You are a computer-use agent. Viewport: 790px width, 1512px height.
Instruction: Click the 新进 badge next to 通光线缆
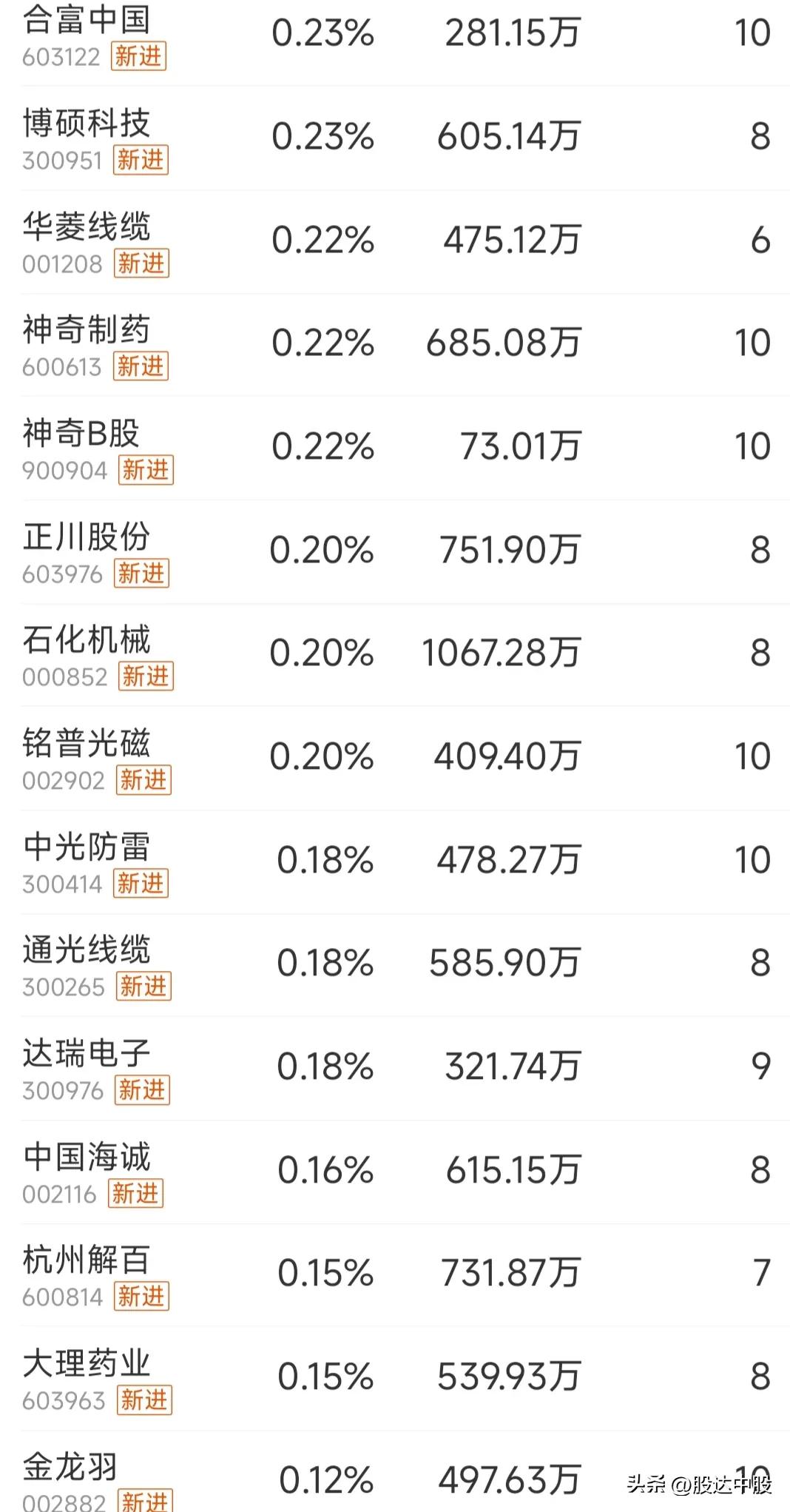point(145,987)
